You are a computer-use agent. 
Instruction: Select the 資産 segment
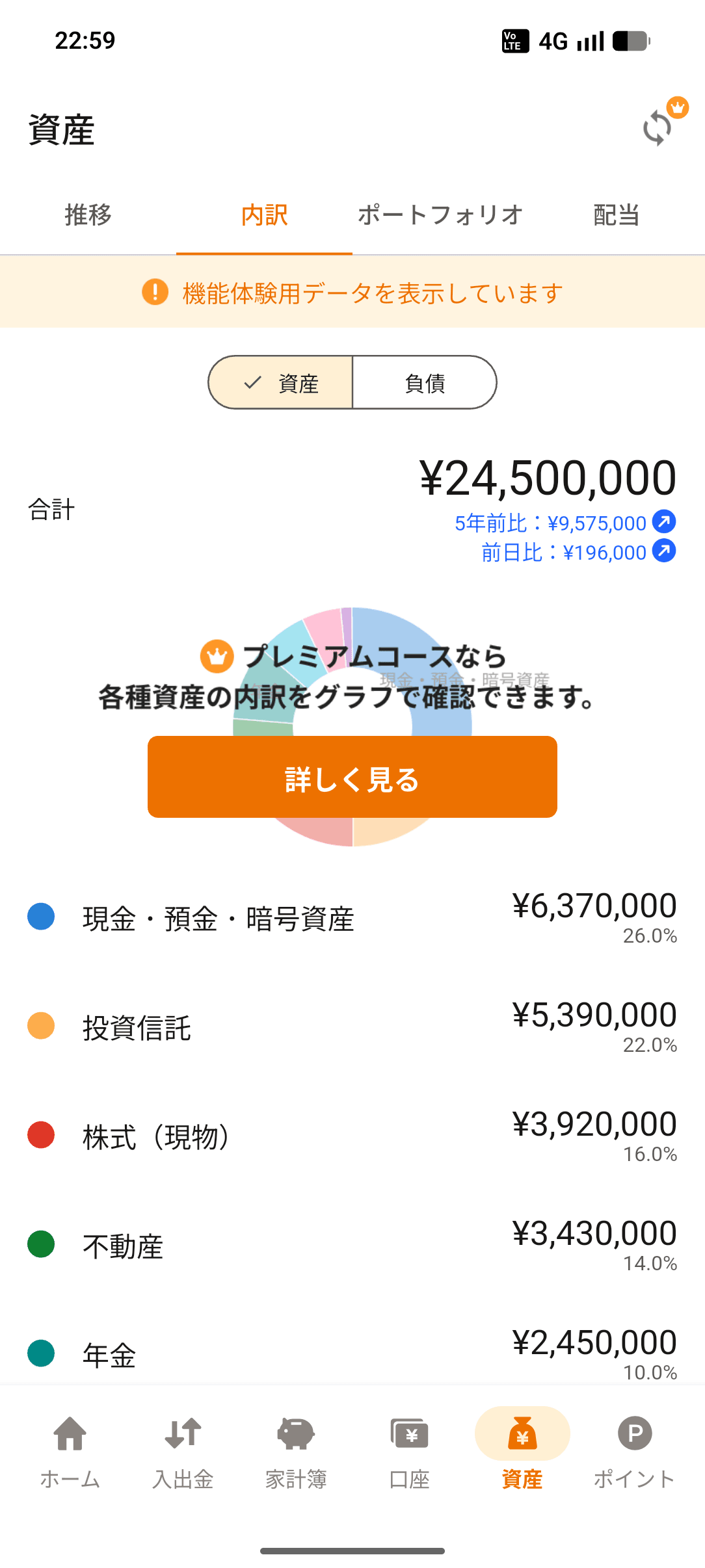(281, 383)
